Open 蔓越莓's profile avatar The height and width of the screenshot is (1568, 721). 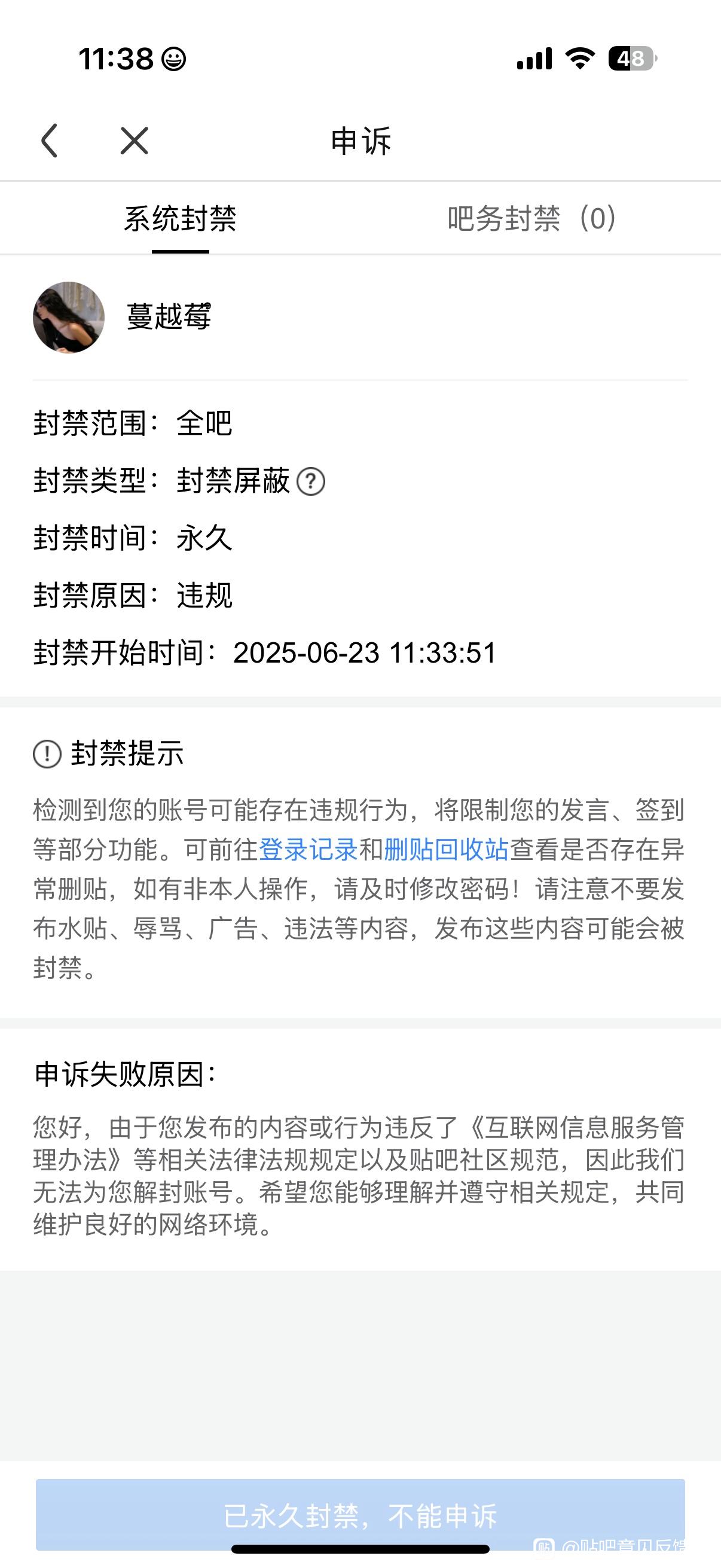pos(69,317)
